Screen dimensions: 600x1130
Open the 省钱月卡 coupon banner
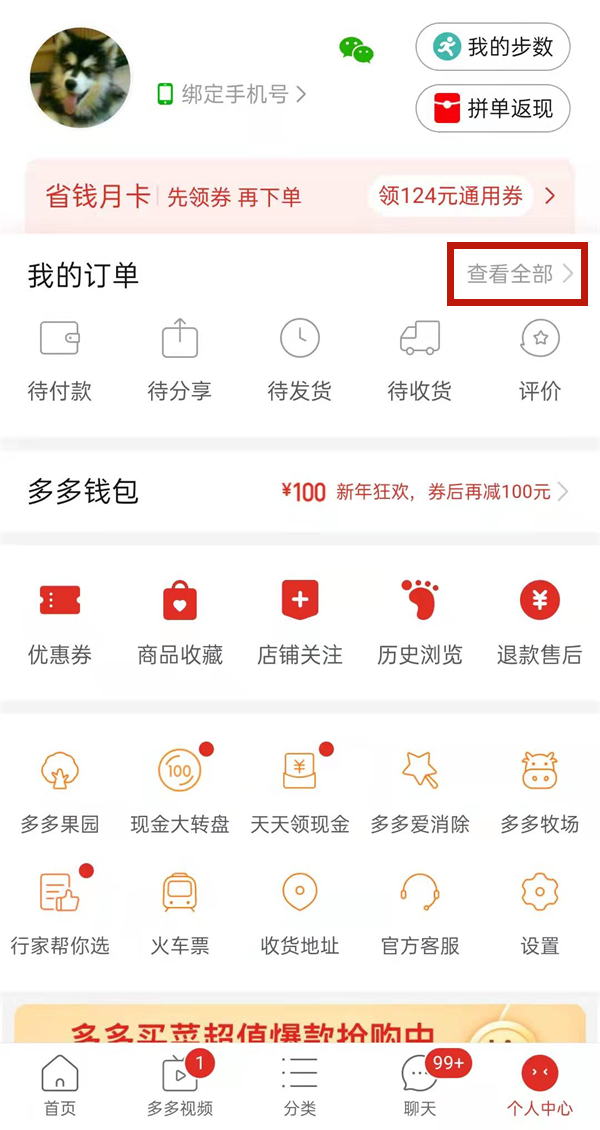tap(300, 196)
